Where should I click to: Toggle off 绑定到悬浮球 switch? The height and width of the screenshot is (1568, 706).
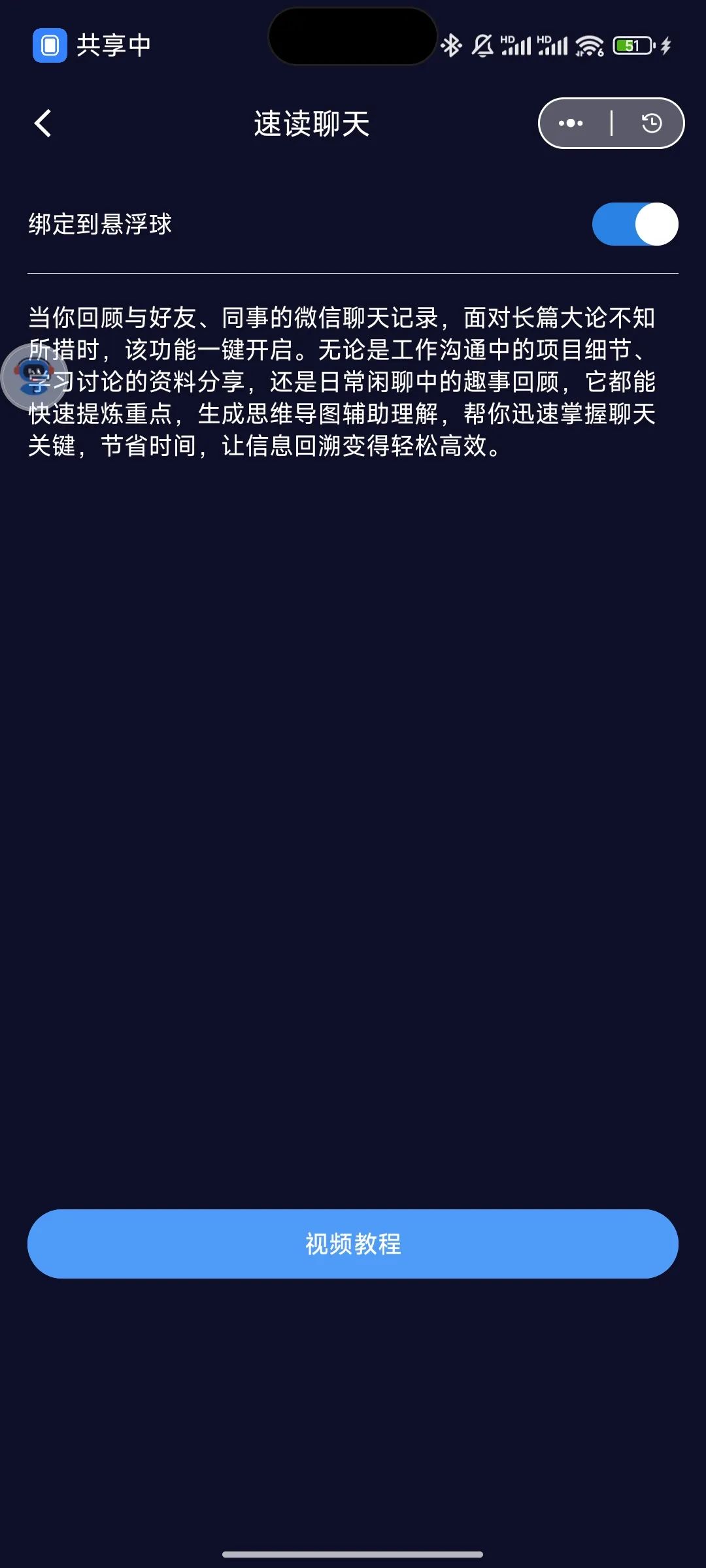pos(635,224)
